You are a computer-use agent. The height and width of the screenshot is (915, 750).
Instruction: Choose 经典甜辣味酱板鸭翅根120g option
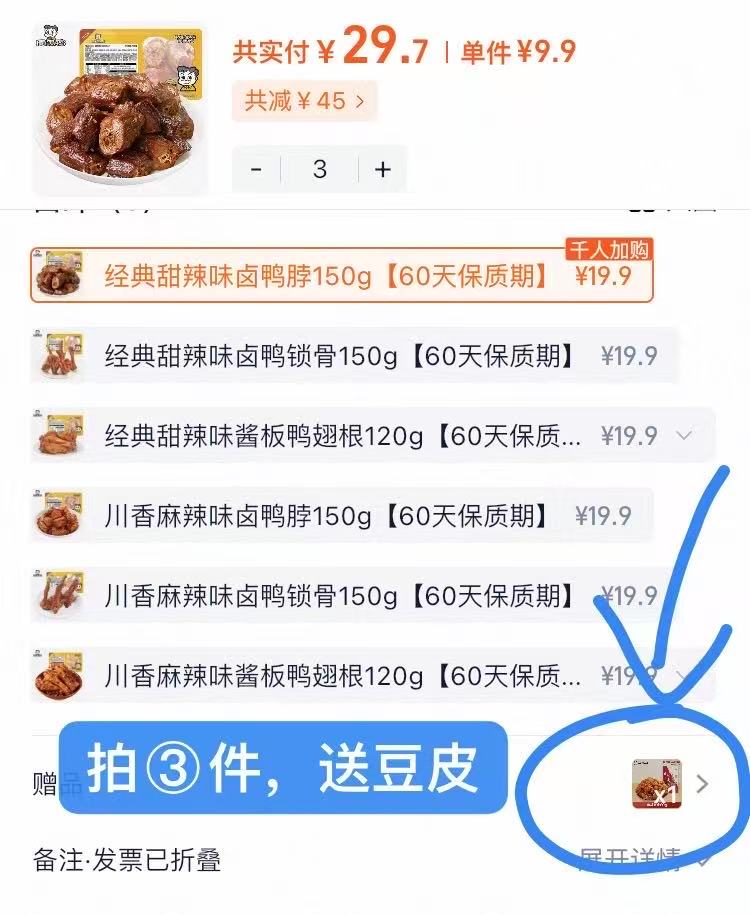click(x=360, y=436)
